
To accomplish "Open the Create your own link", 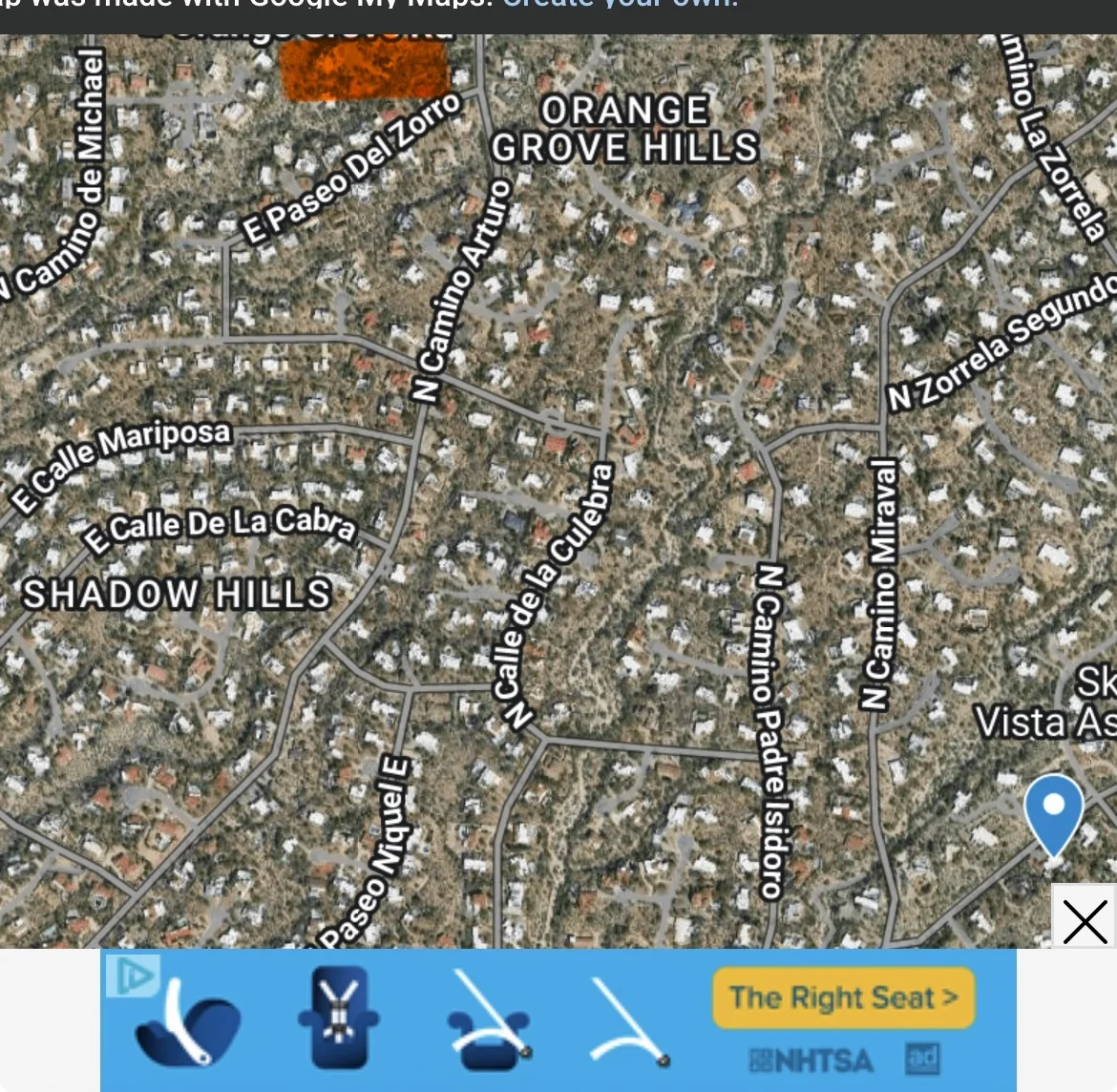I will point(621,5).
